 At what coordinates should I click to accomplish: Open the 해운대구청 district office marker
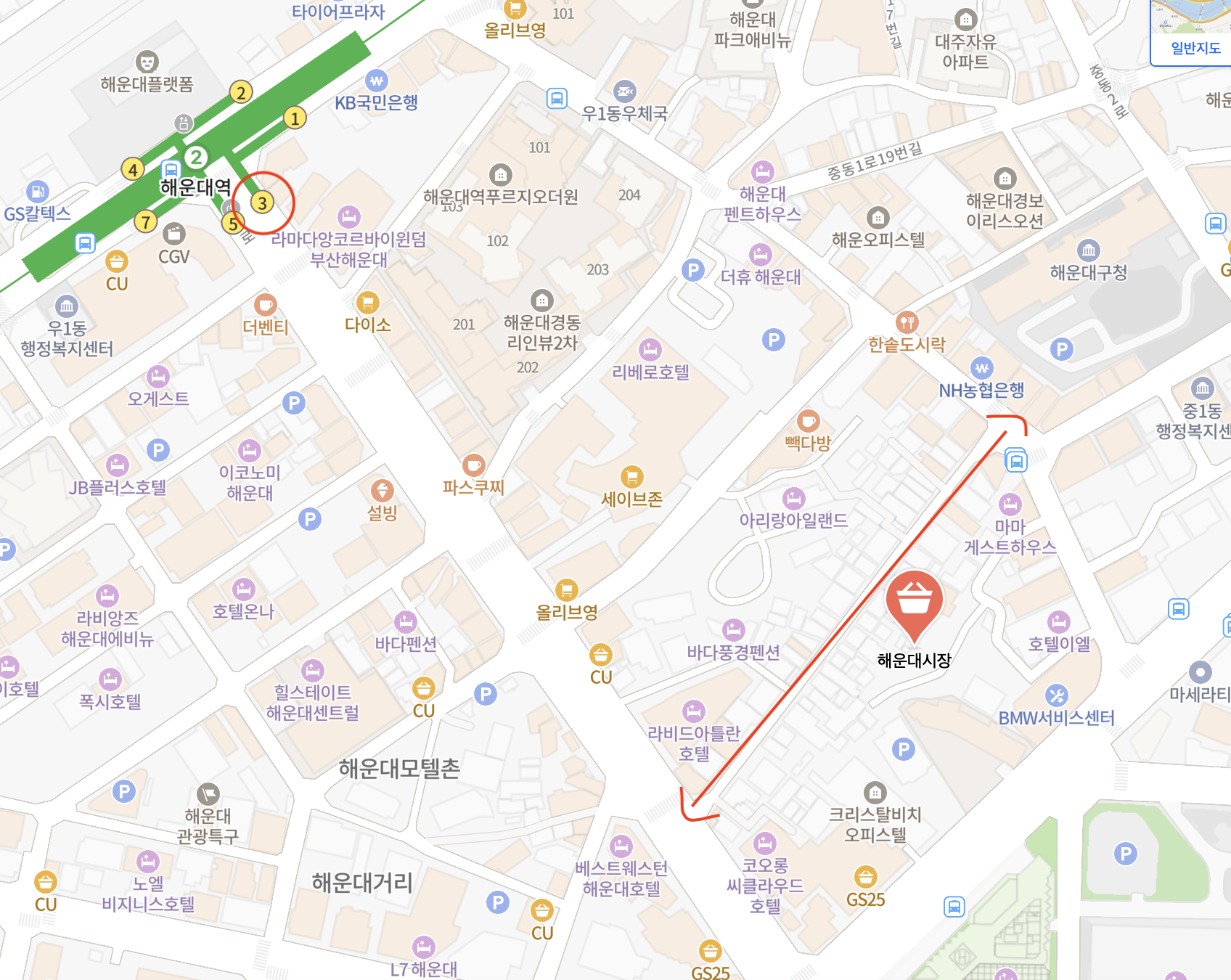pyautogui.click(x=1088, y=250)
